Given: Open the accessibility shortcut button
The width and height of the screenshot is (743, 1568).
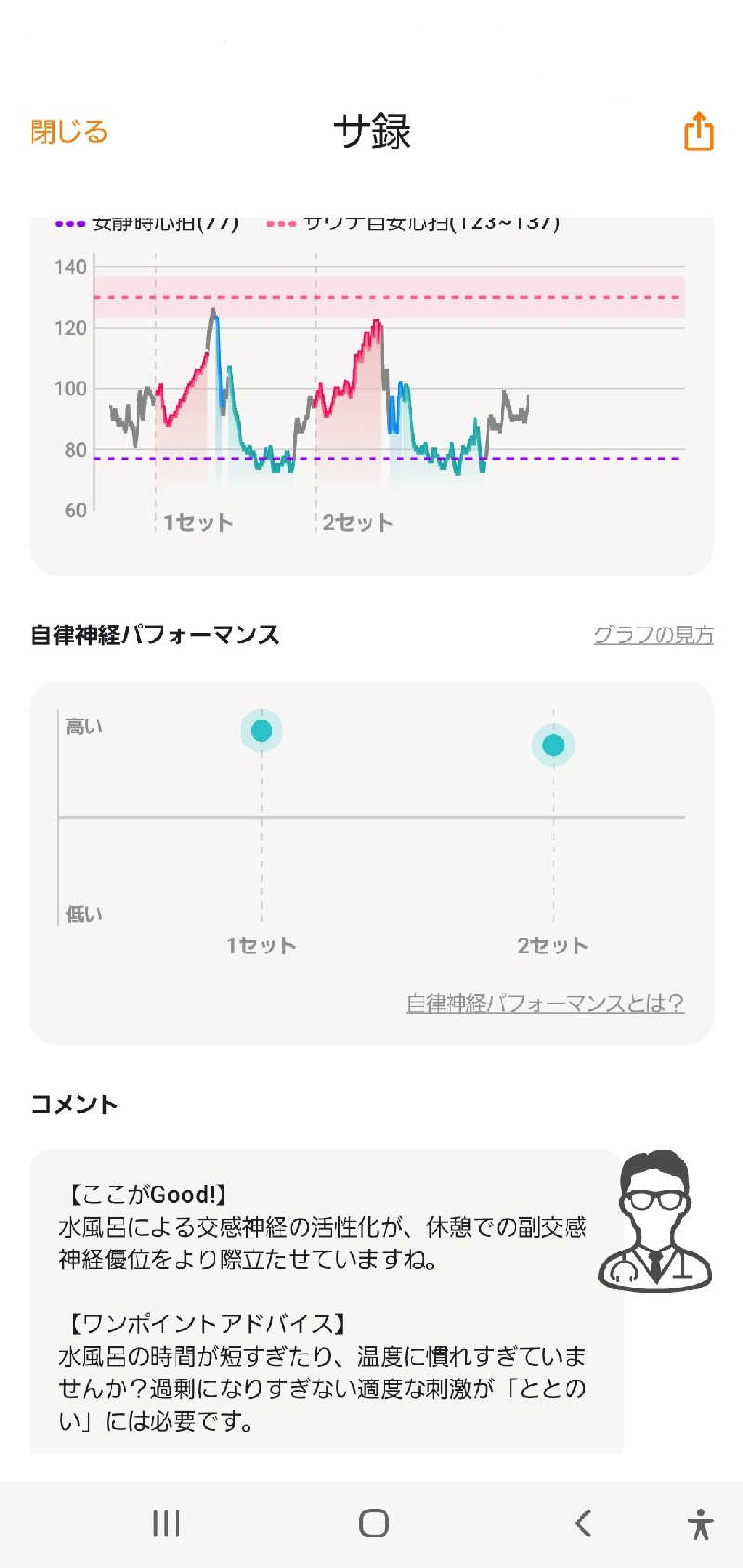Looking at the screenshot, I should pos(701,1523).
